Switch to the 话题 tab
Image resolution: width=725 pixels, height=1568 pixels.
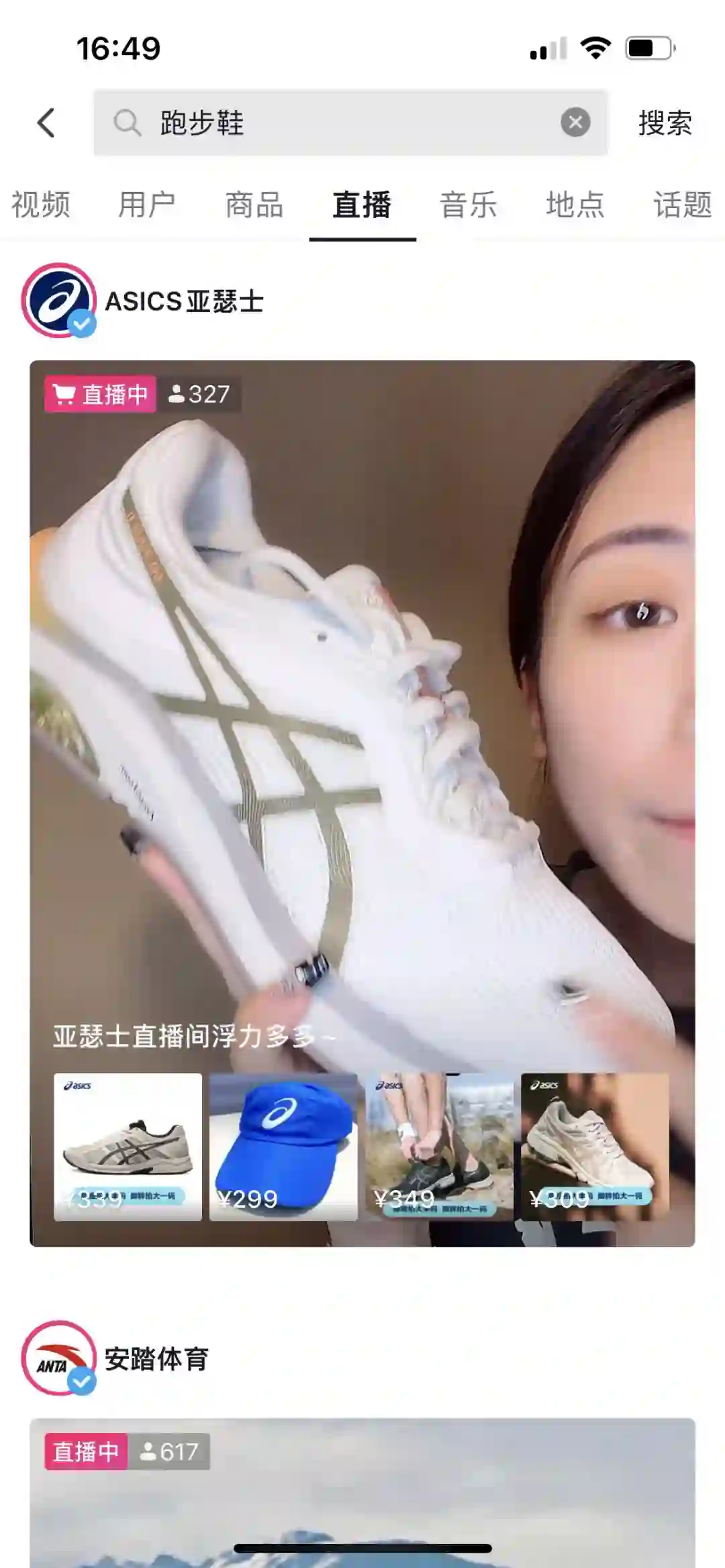(682, 205)
